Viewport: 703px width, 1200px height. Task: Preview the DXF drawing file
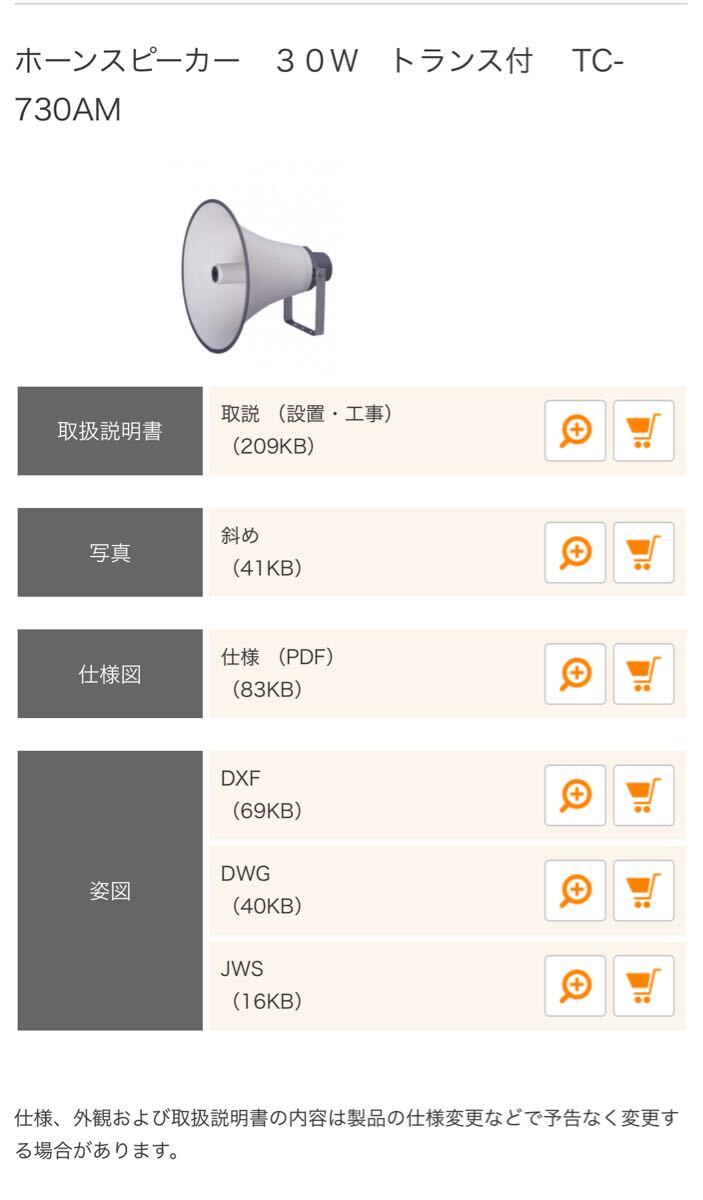click(x=575, y=795)
